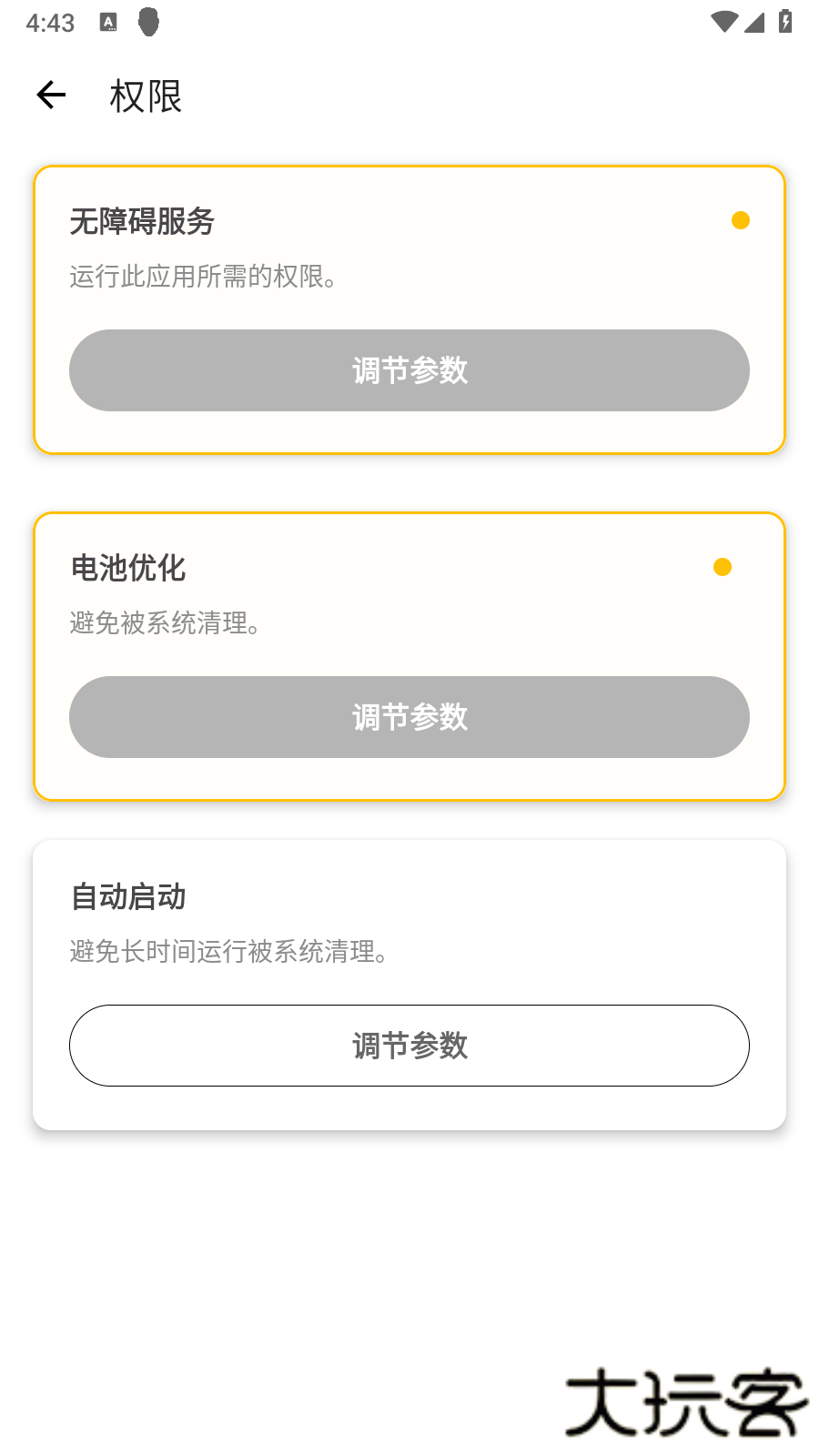Click the back arrow icon

pos(50,95)
